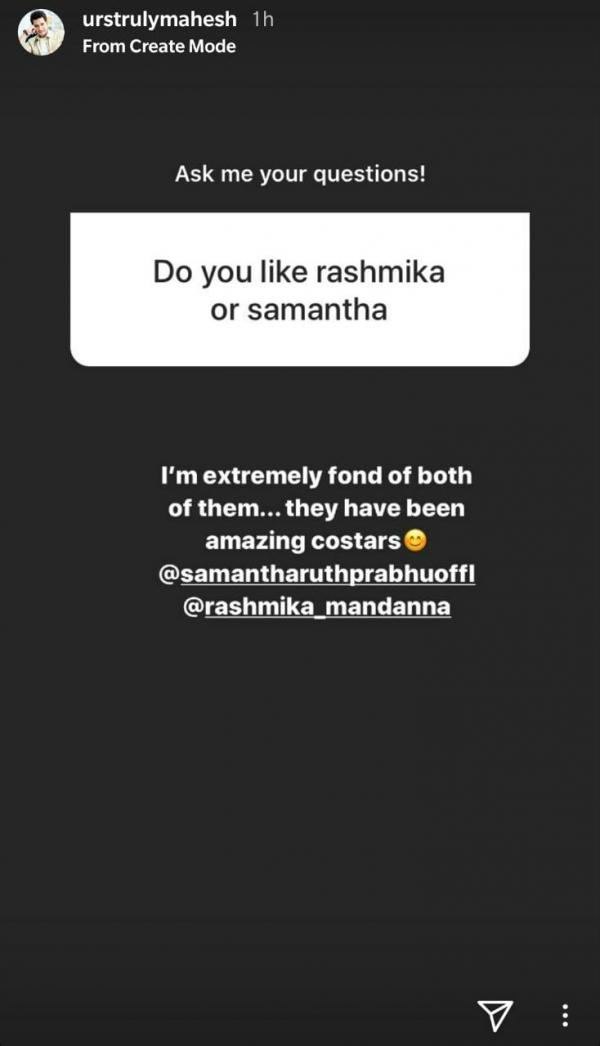Open the urstrulymahesh username
The height and width of the screenshot is (1046, 600).
point(159,19)
